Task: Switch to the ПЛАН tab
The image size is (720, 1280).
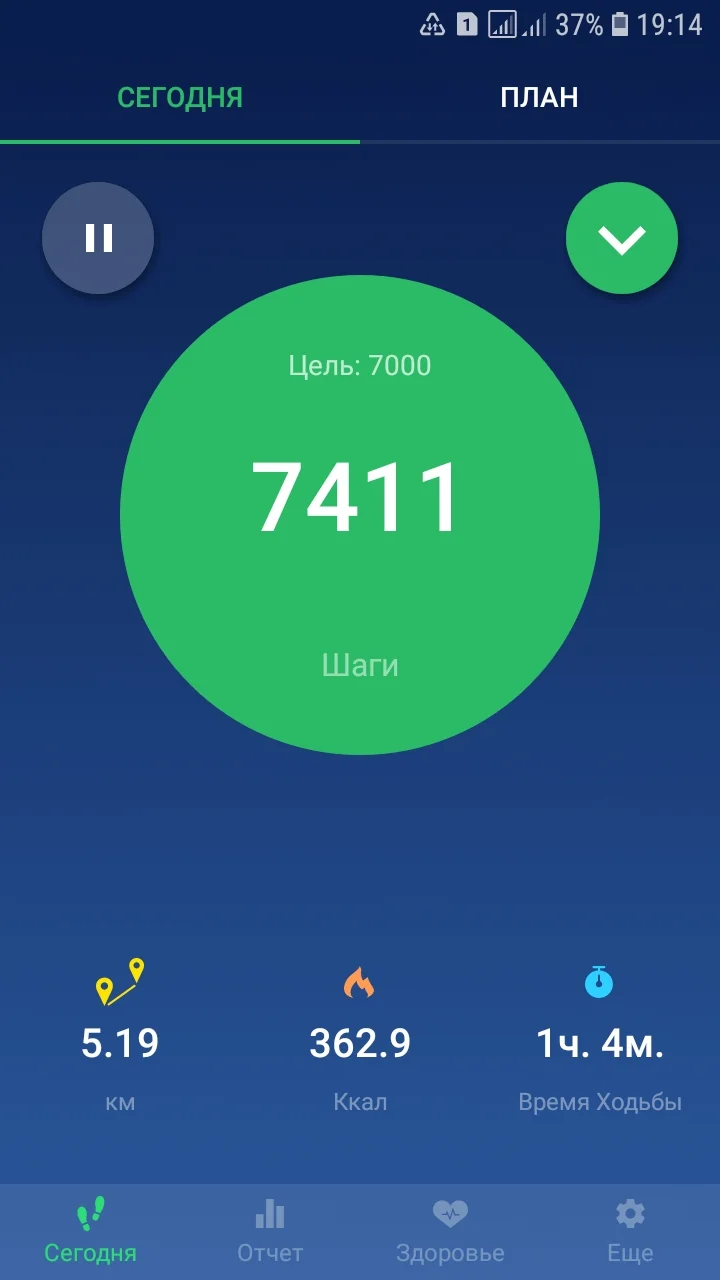Action: point(539,97)
